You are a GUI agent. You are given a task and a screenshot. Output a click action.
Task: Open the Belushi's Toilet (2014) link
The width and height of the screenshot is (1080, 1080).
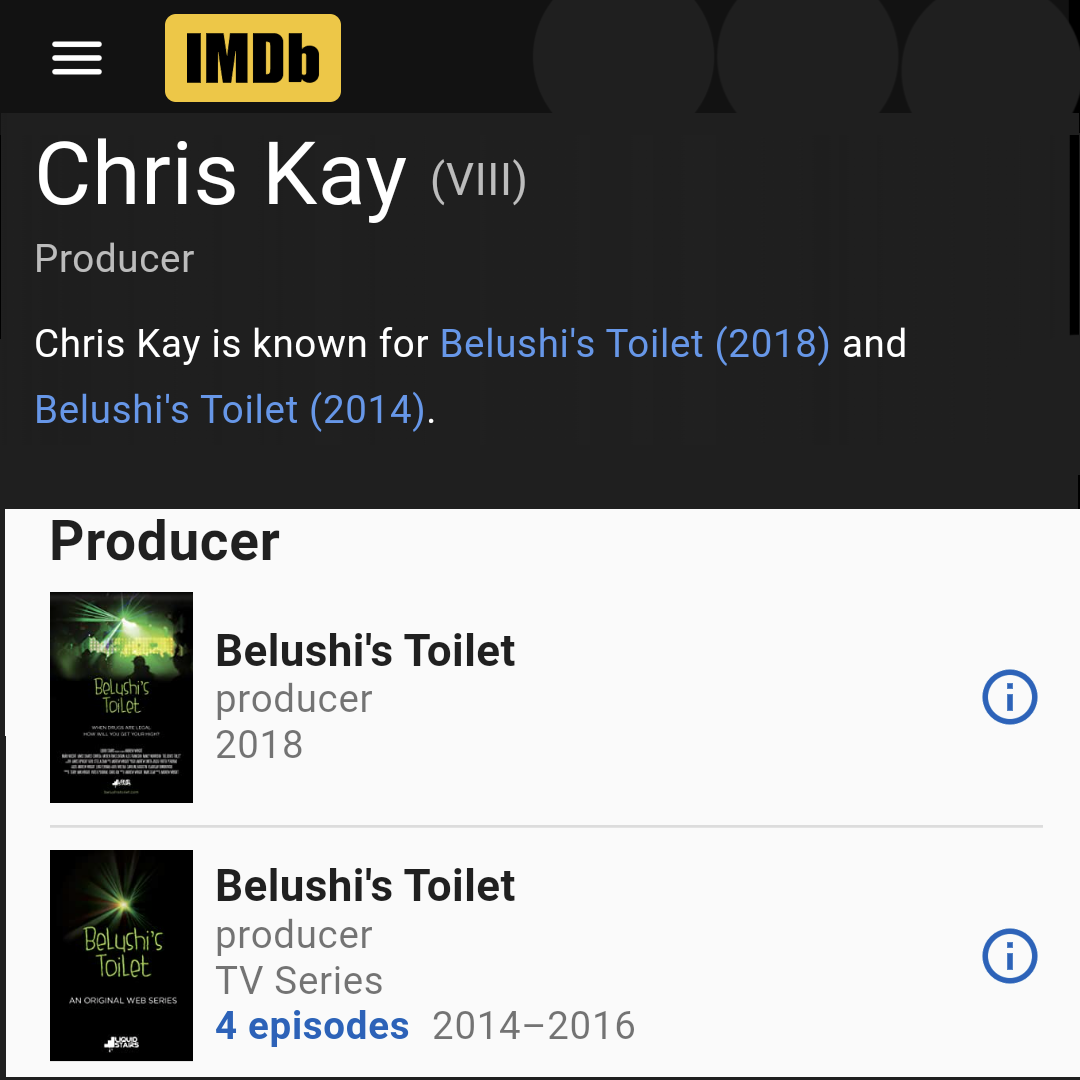pos(230,409)
